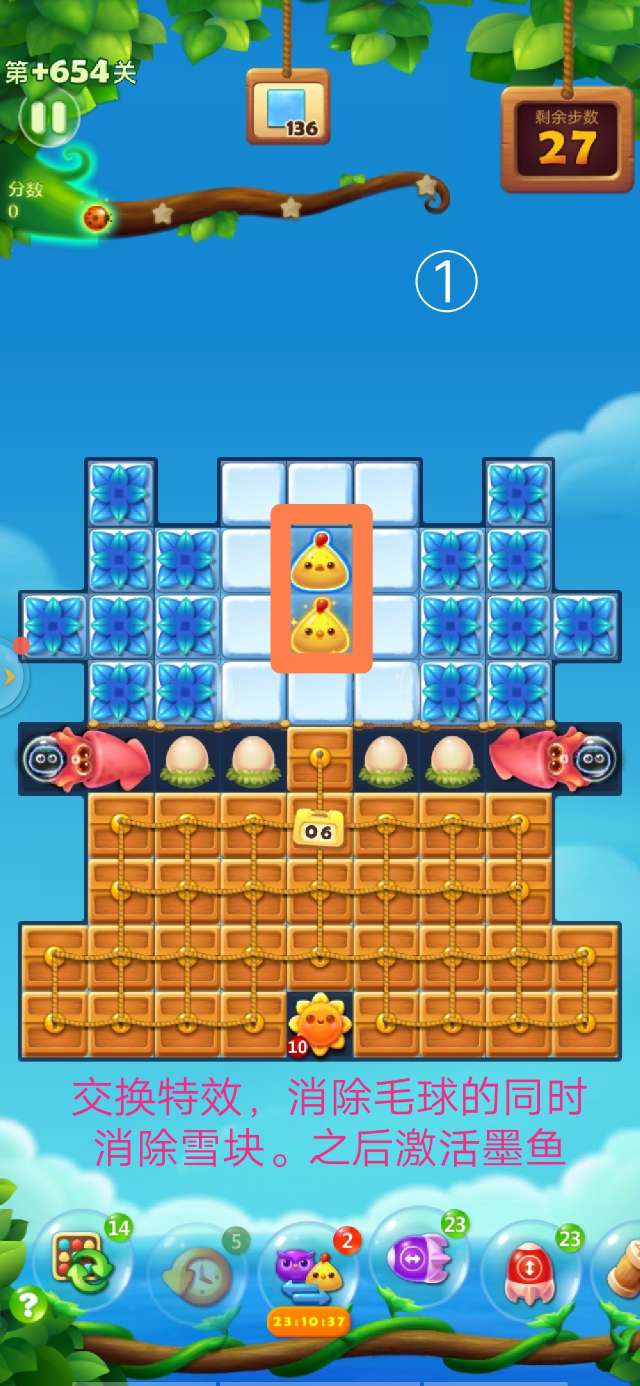Image resolution: width=640 pixels, height=1386 pixels.
Task: Expand the left side panel arrow
Action: [9, 678]
